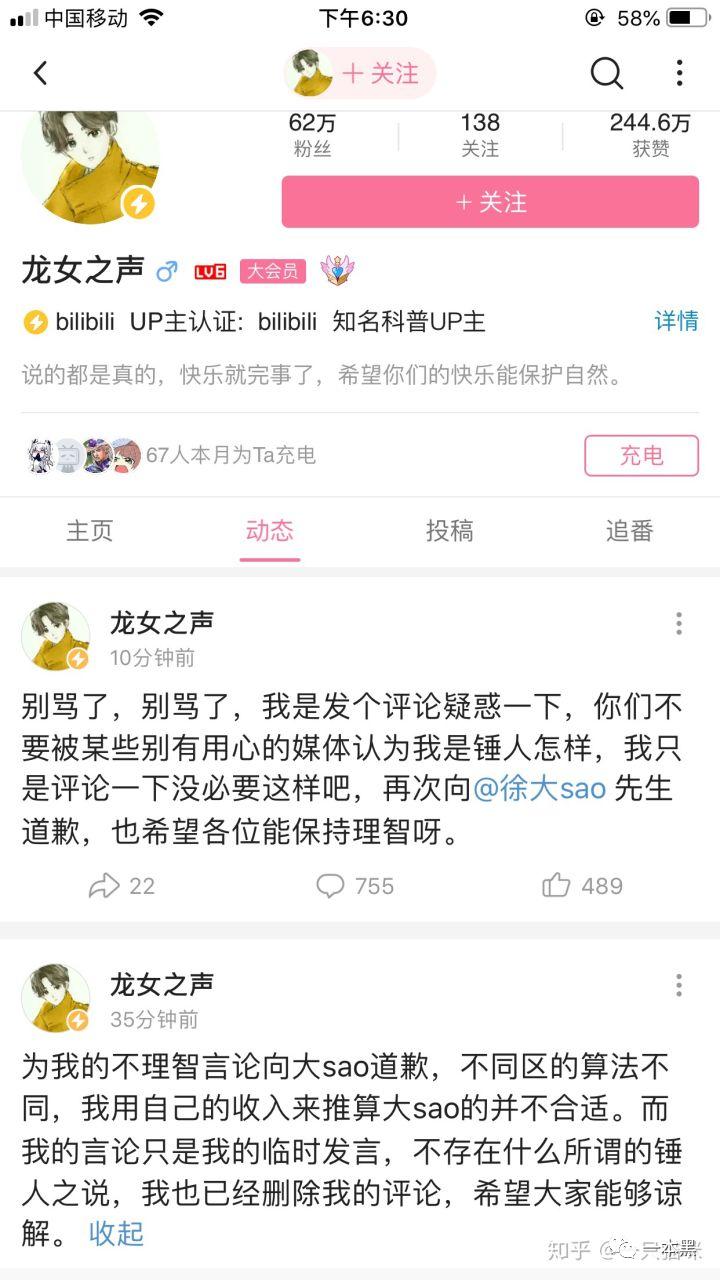Click the 充电 charge button
The width and height of the screenshot is (720, 1280).
pos(641,454)
